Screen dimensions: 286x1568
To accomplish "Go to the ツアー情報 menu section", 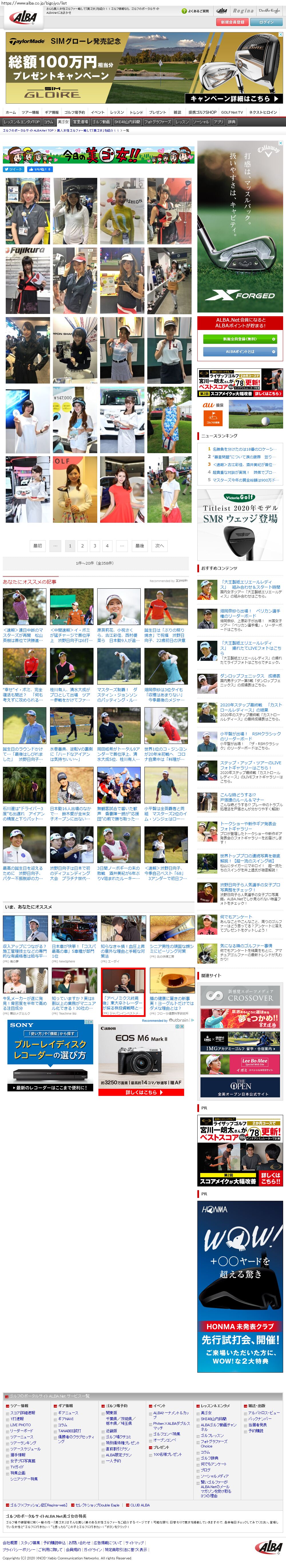I will 30,112.
